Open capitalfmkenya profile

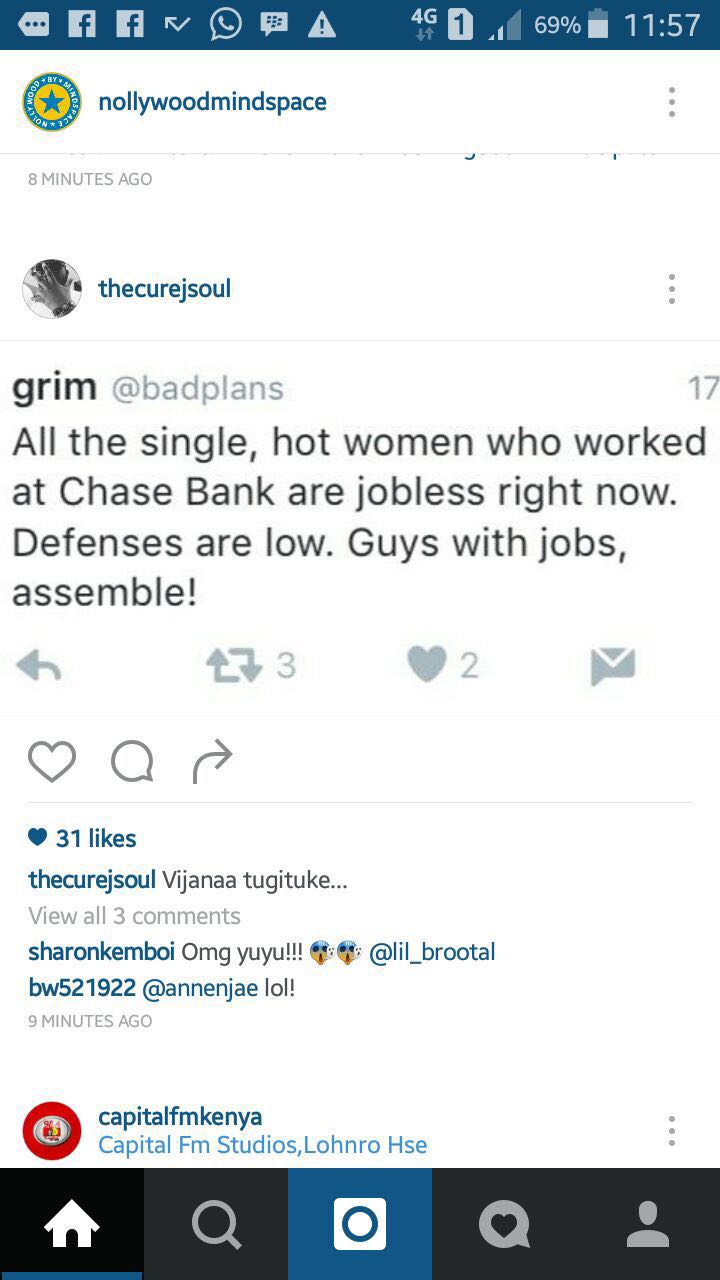180,1116
